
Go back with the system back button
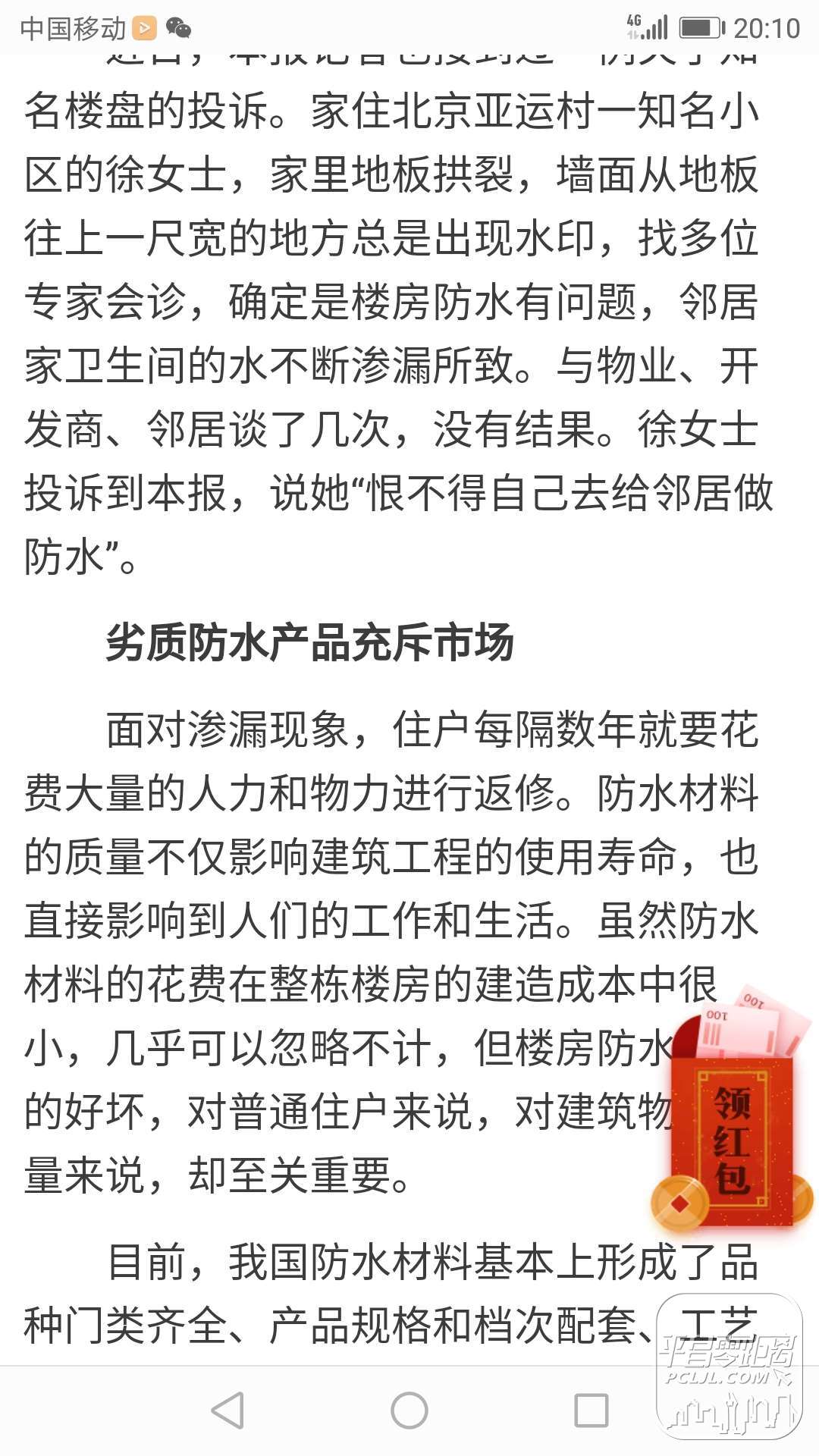point(227,1410)
